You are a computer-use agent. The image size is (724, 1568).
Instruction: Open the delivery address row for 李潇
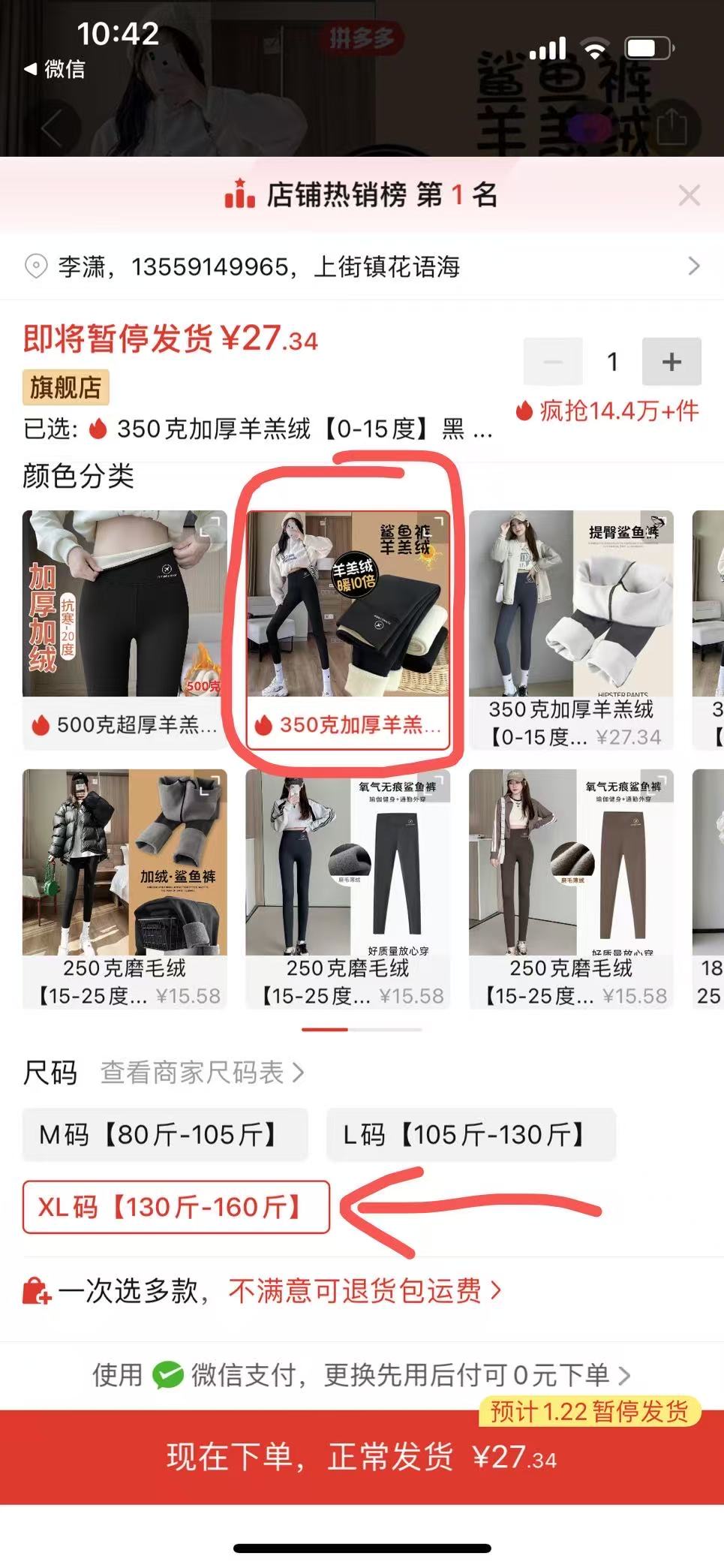point(362,266)
